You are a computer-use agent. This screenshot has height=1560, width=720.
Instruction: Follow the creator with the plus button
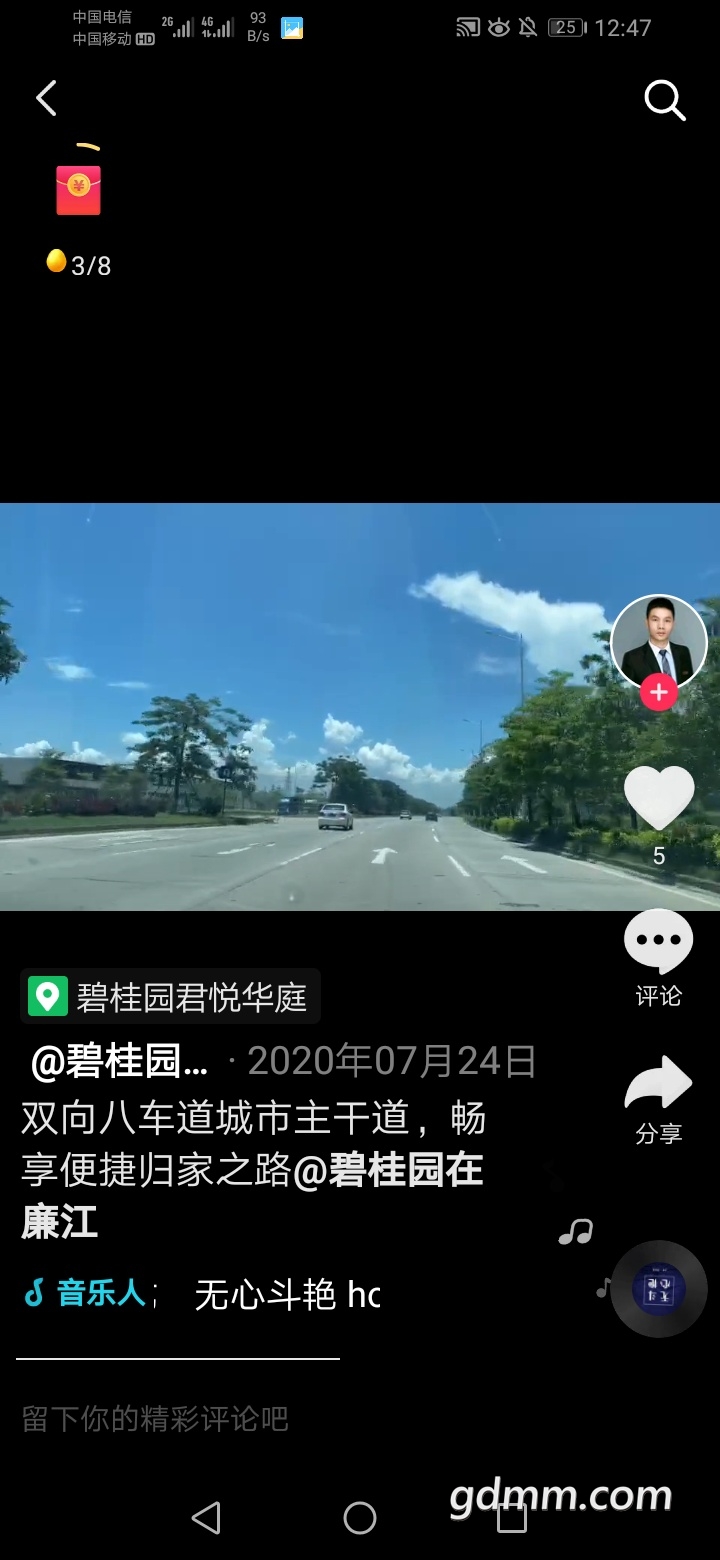[658, 692]
